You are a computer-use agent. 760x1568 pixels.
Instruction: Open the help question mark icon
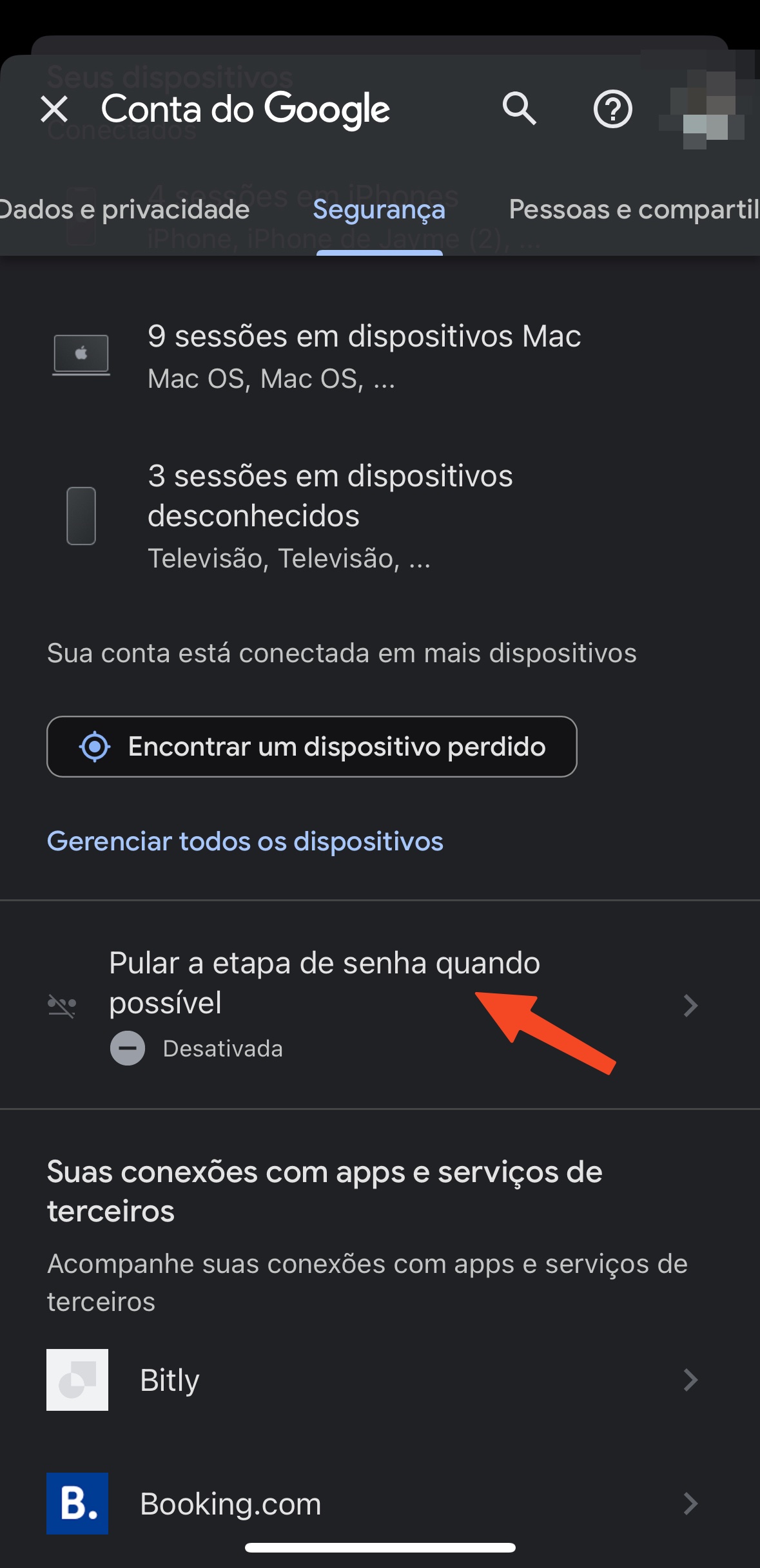pos(612,110)
